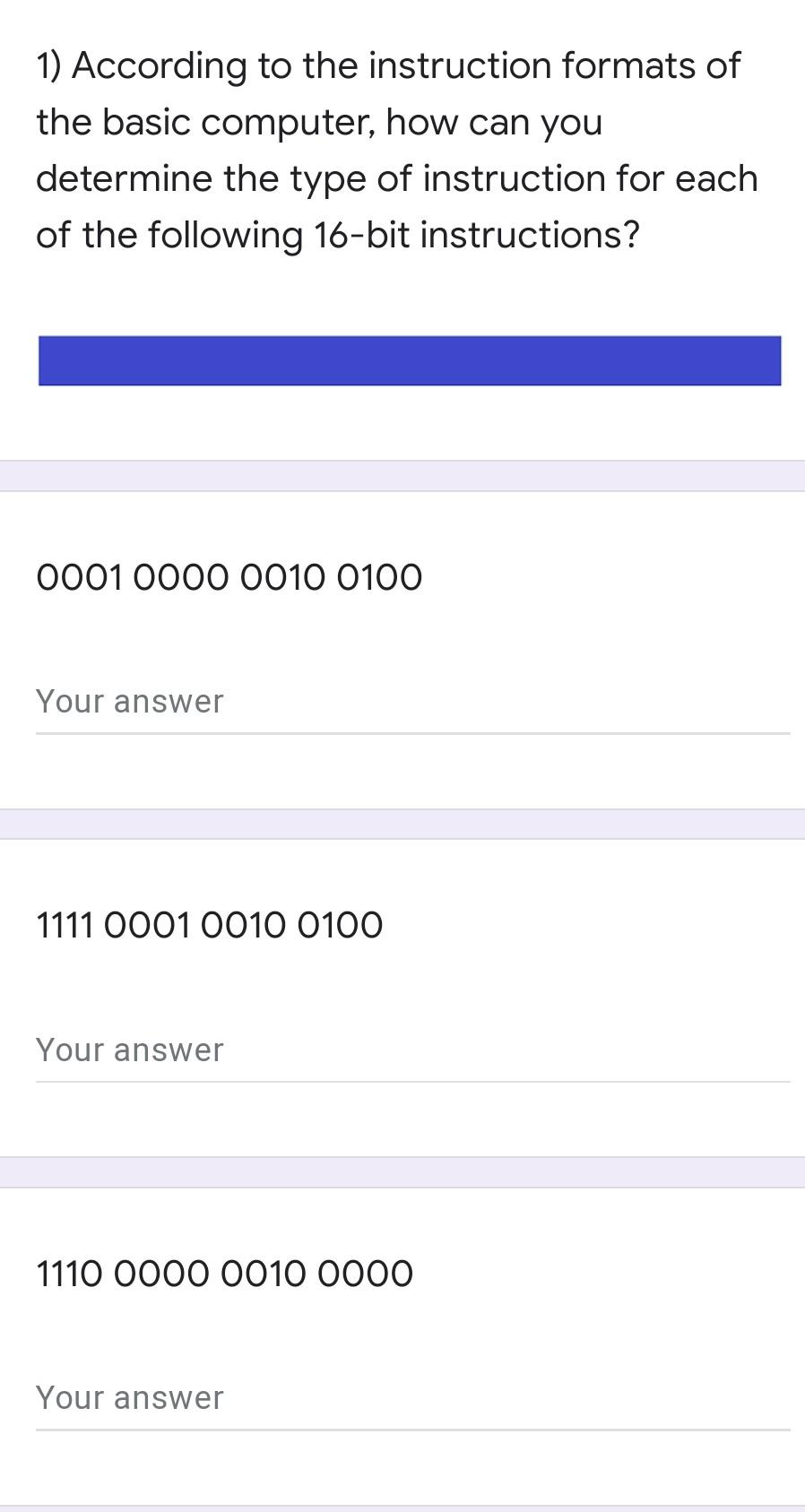This screenshot has width=805, height=1512.
Task: Click the section divider above the third question
Action: pyautogui.click(x=402, y=1170)
